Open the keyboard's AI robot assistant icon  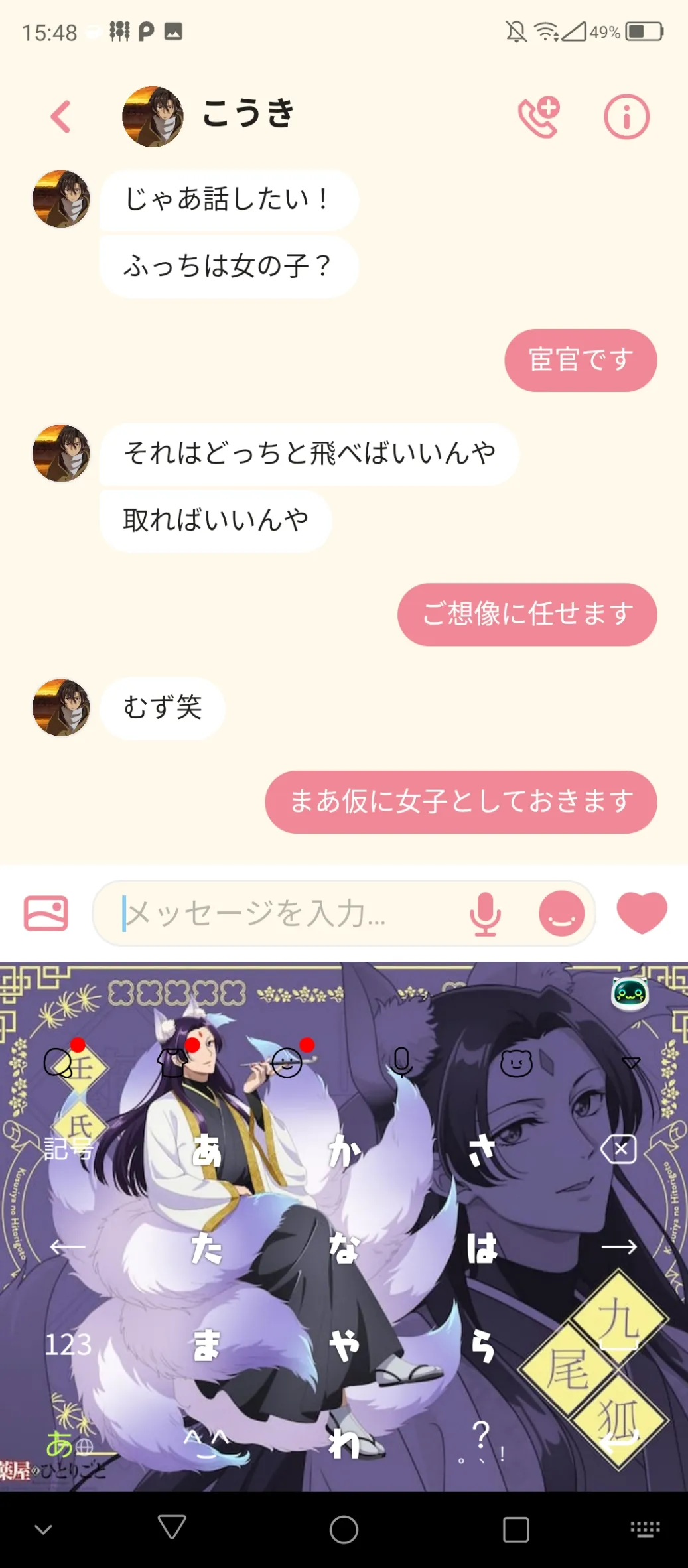[x=629, y=993]
